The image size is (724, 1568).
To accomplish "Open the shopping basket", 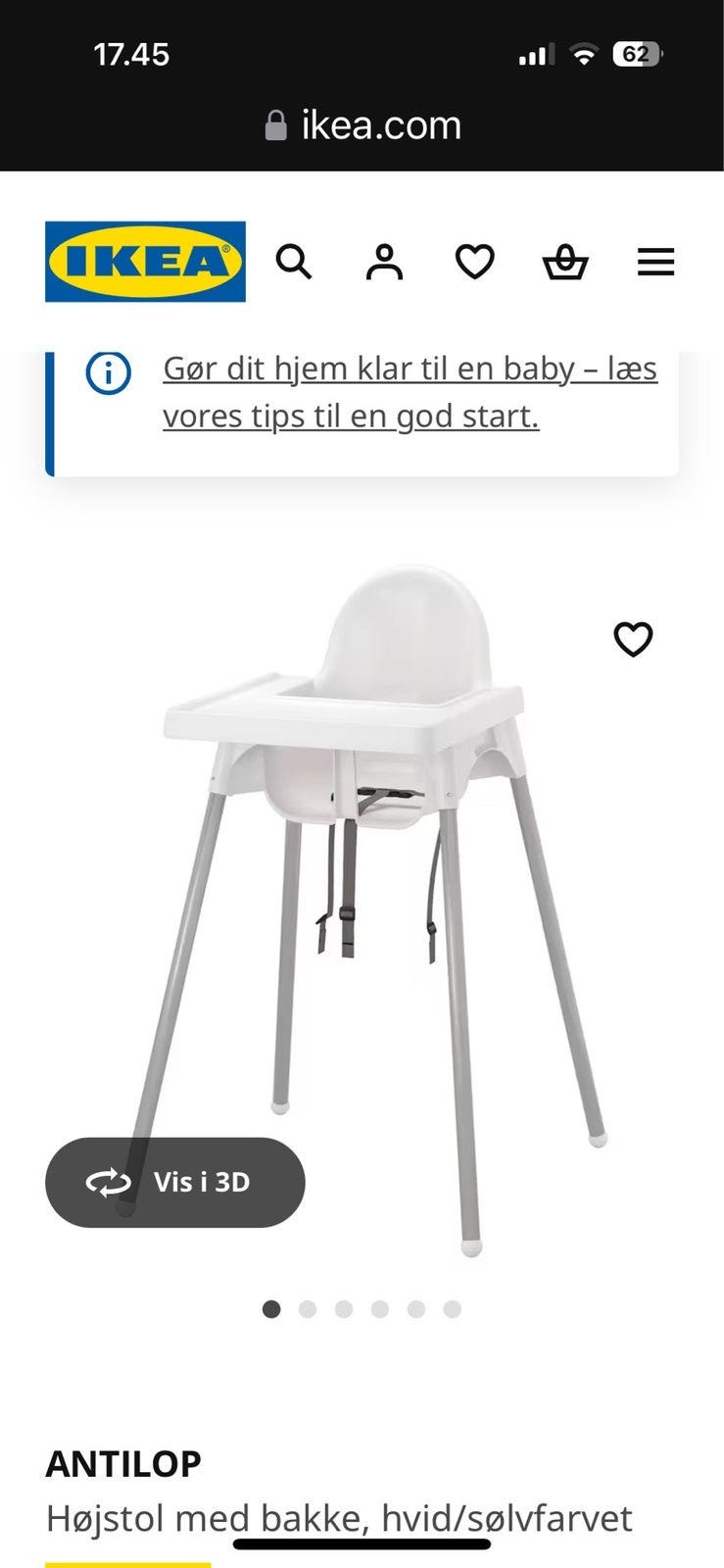I will tap(565, 262).
